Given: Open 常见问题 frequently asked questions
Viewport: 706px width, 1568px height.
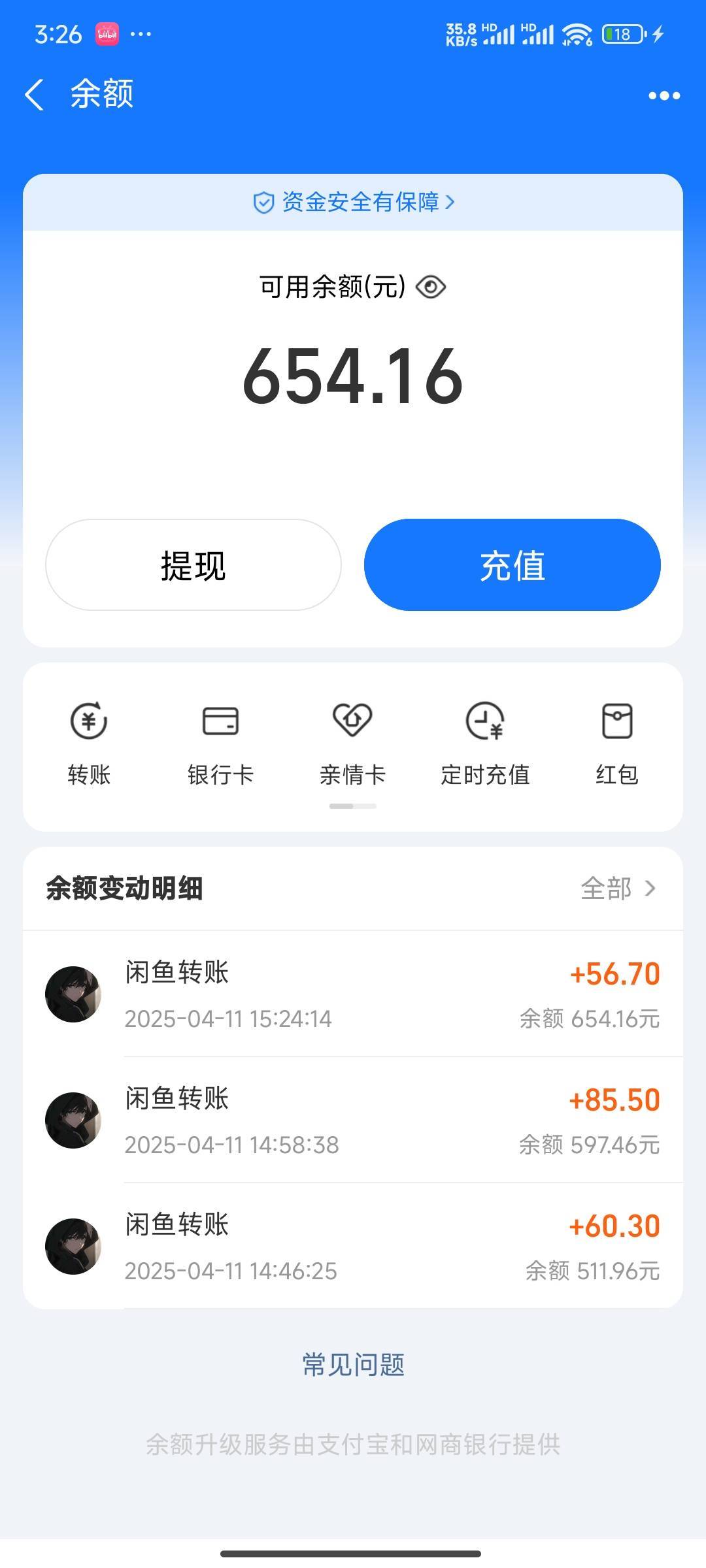Looking at the screenshot, I should 353,1365.
